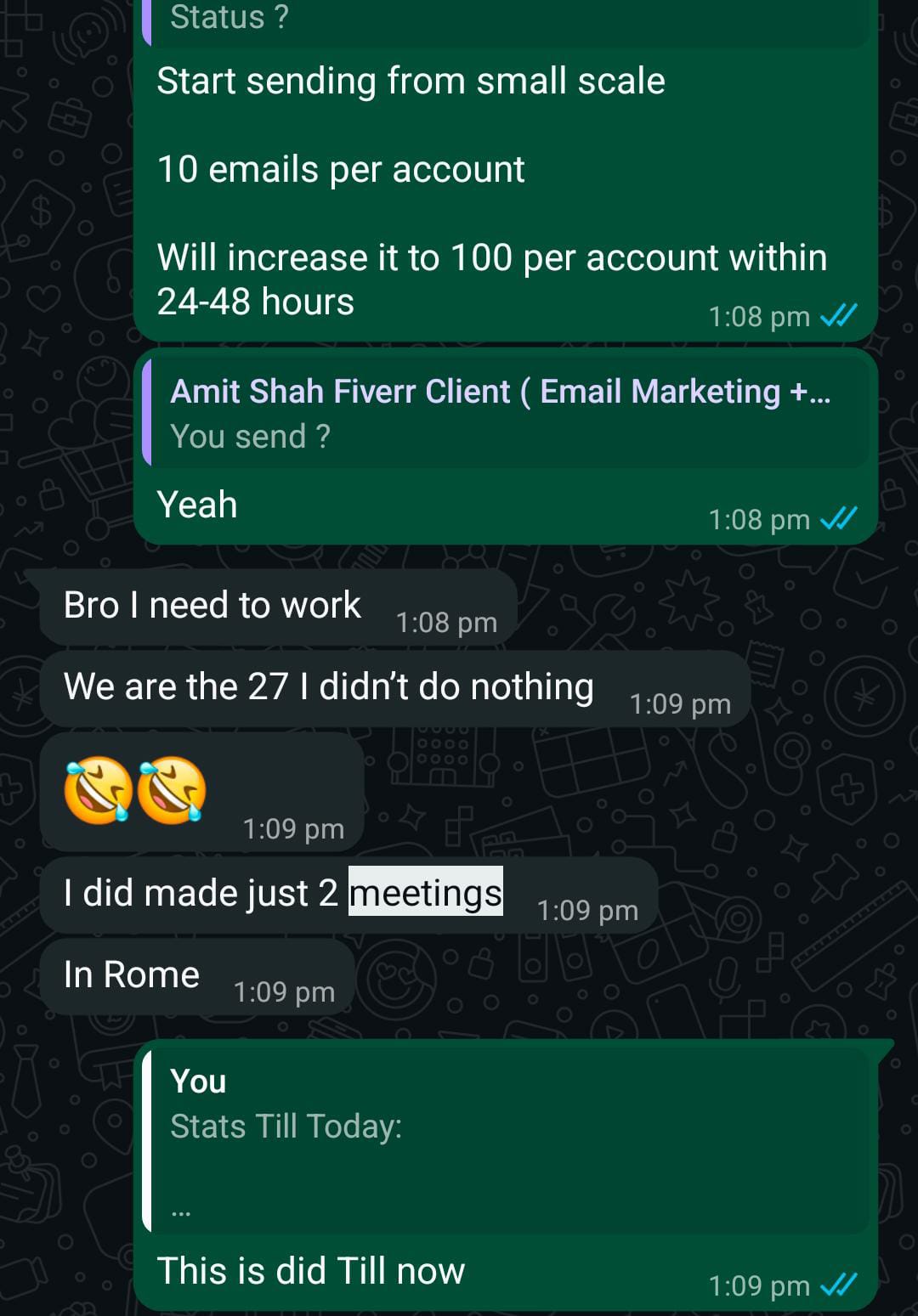Select the Bro I need to work bubble
Image resolution: width=918 pixels, height=1316 pixels.
[212, 604]
